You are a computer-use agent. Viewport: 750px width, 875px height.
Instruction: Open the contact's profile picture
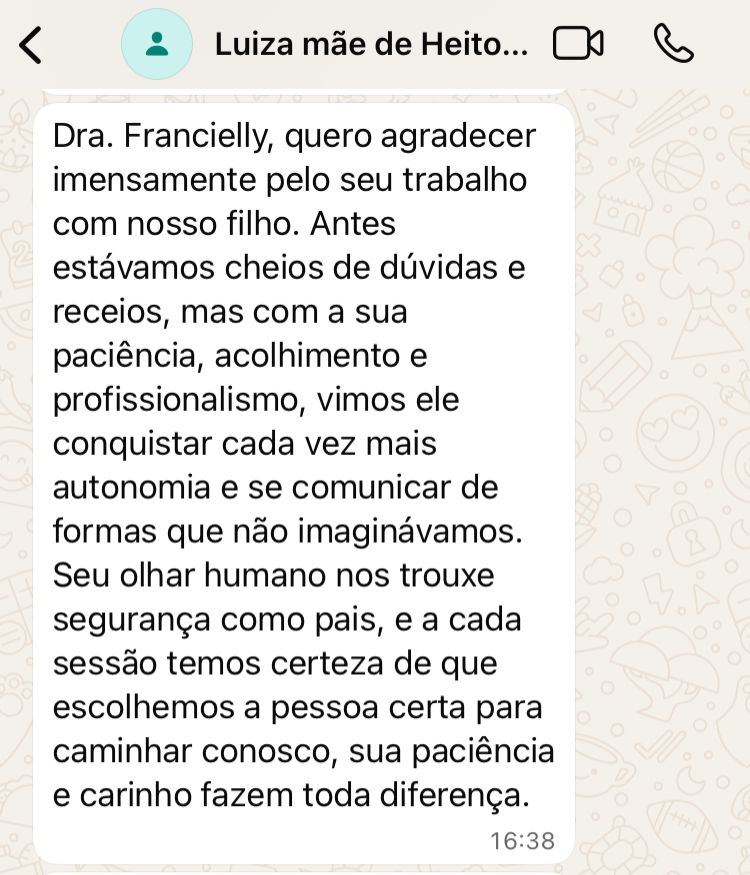click(x=156, y=44)
